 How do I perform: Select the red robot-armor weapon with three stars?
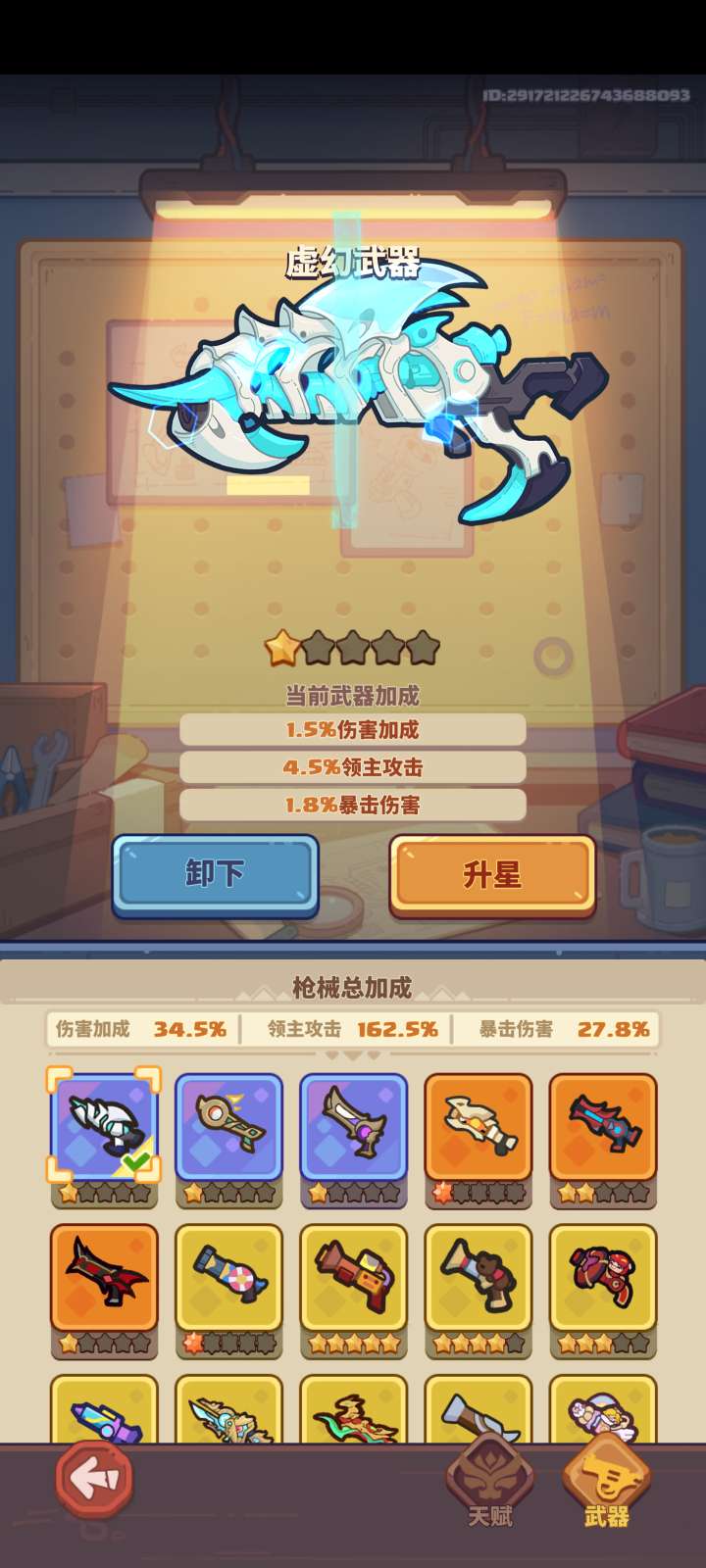click(602, 1277)
